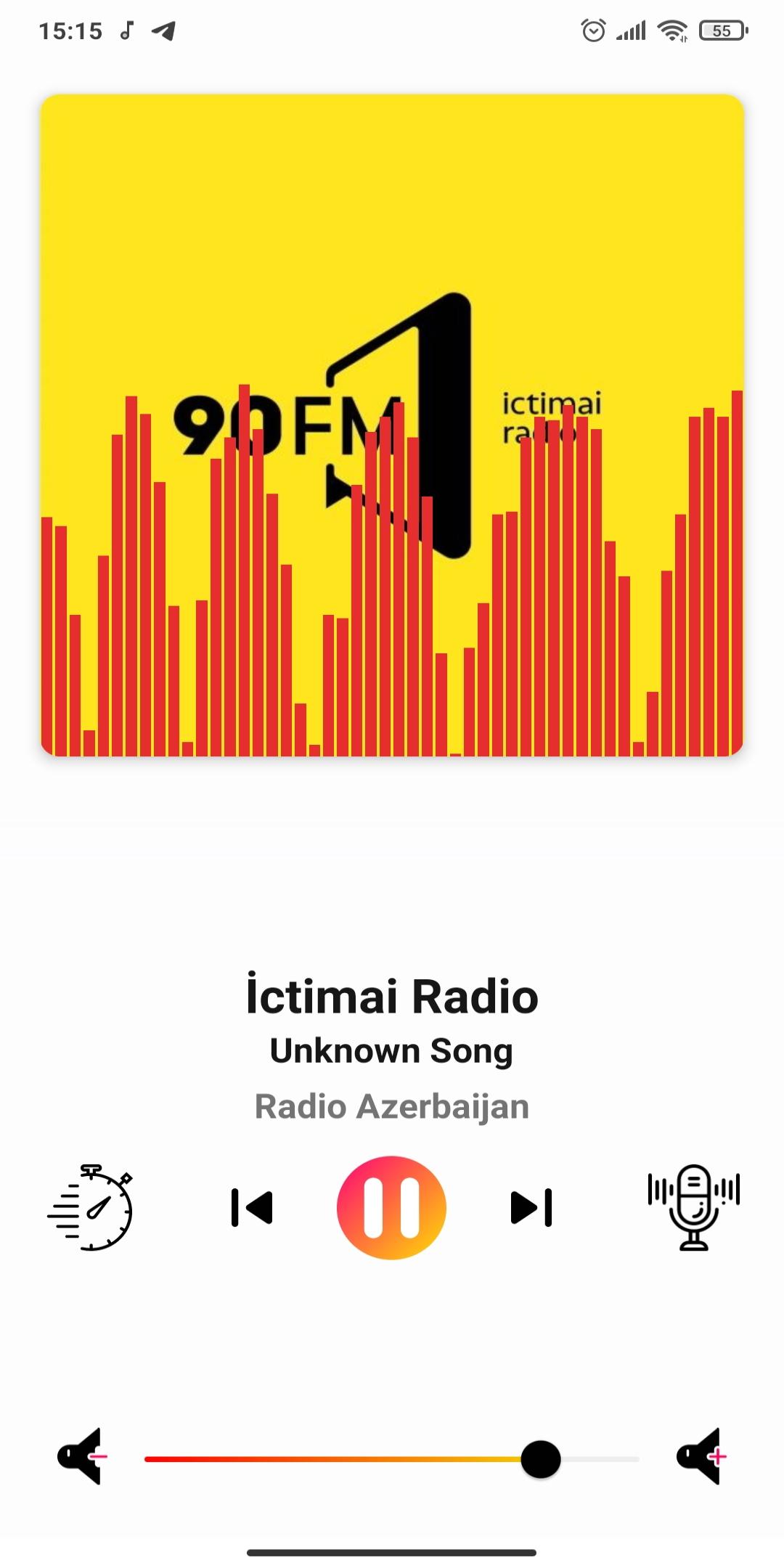Raise volume with the plus speaker icon
This screenshot has width=784, height=1568.
coord(702,1456)
